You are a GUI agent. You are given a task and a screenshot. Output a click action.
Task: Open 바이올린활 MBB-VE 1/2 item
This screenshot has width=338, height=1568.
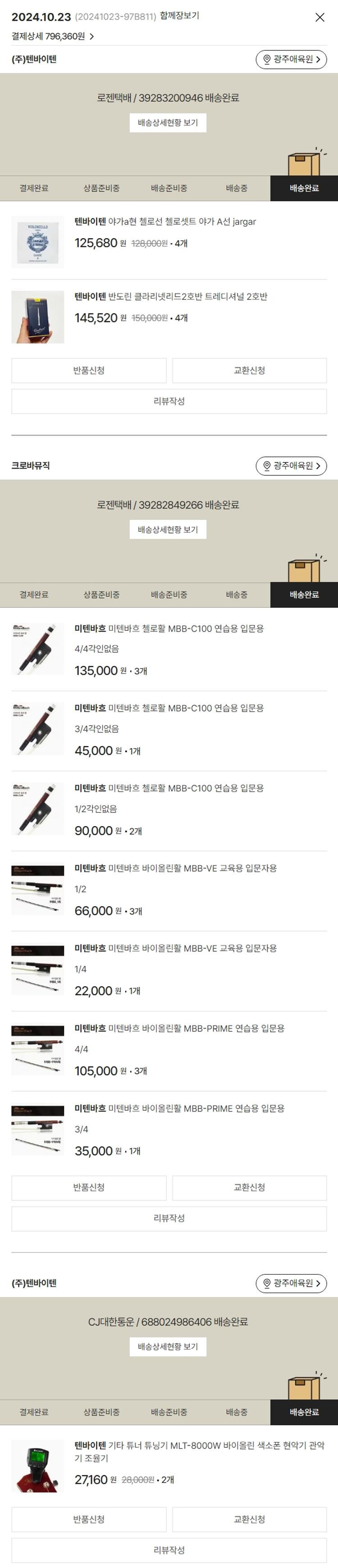[175, 868]
